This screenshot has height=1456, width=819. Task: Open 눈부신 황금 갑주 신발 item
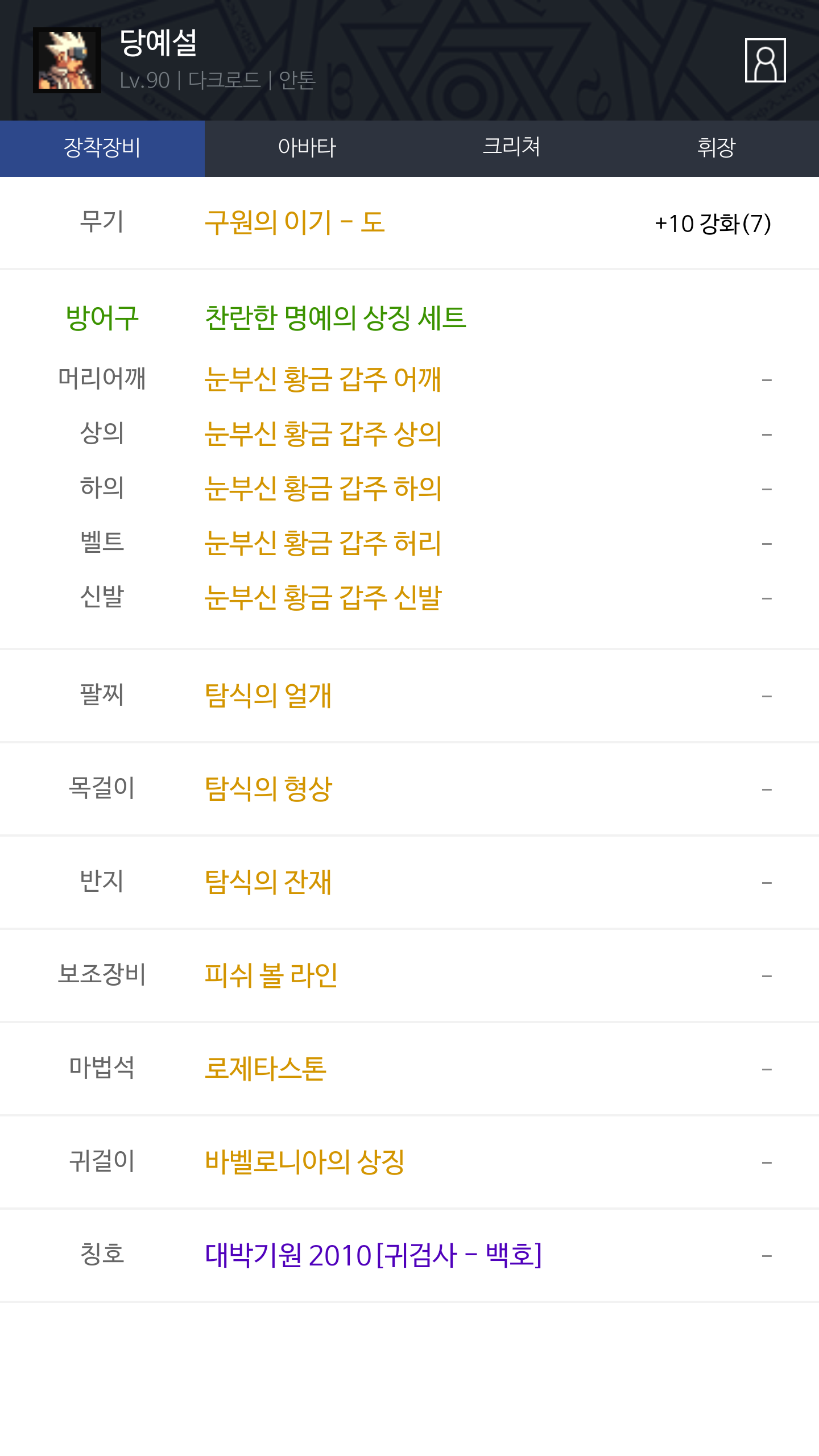323,598
